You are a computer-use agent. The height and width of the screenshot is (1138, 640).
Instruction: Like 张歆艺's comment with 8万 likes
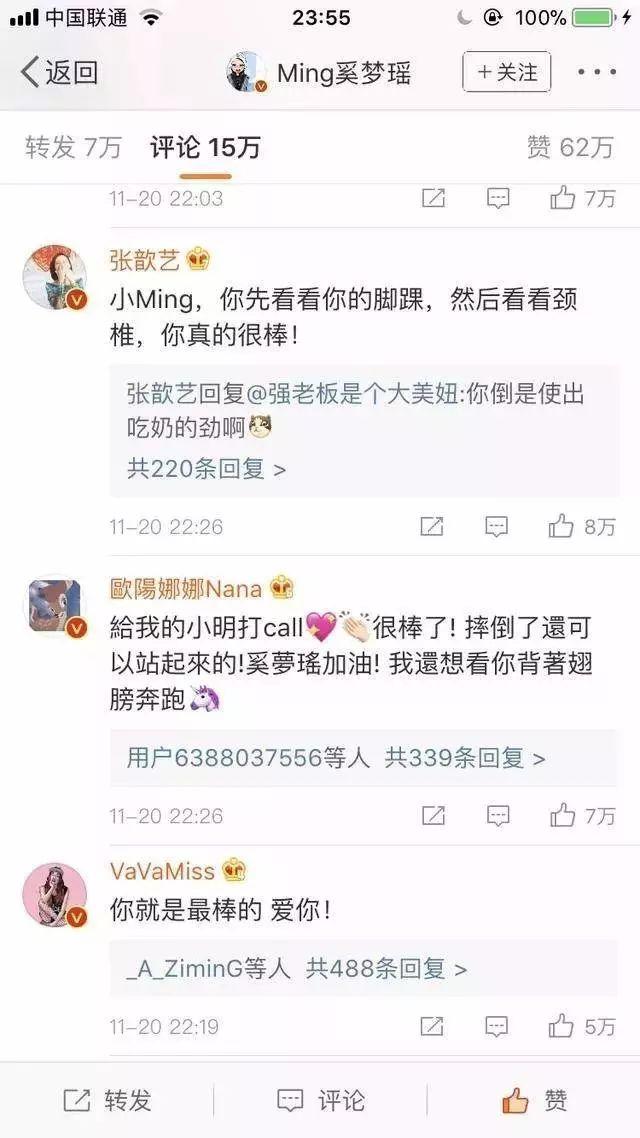(x=582, y=526)
